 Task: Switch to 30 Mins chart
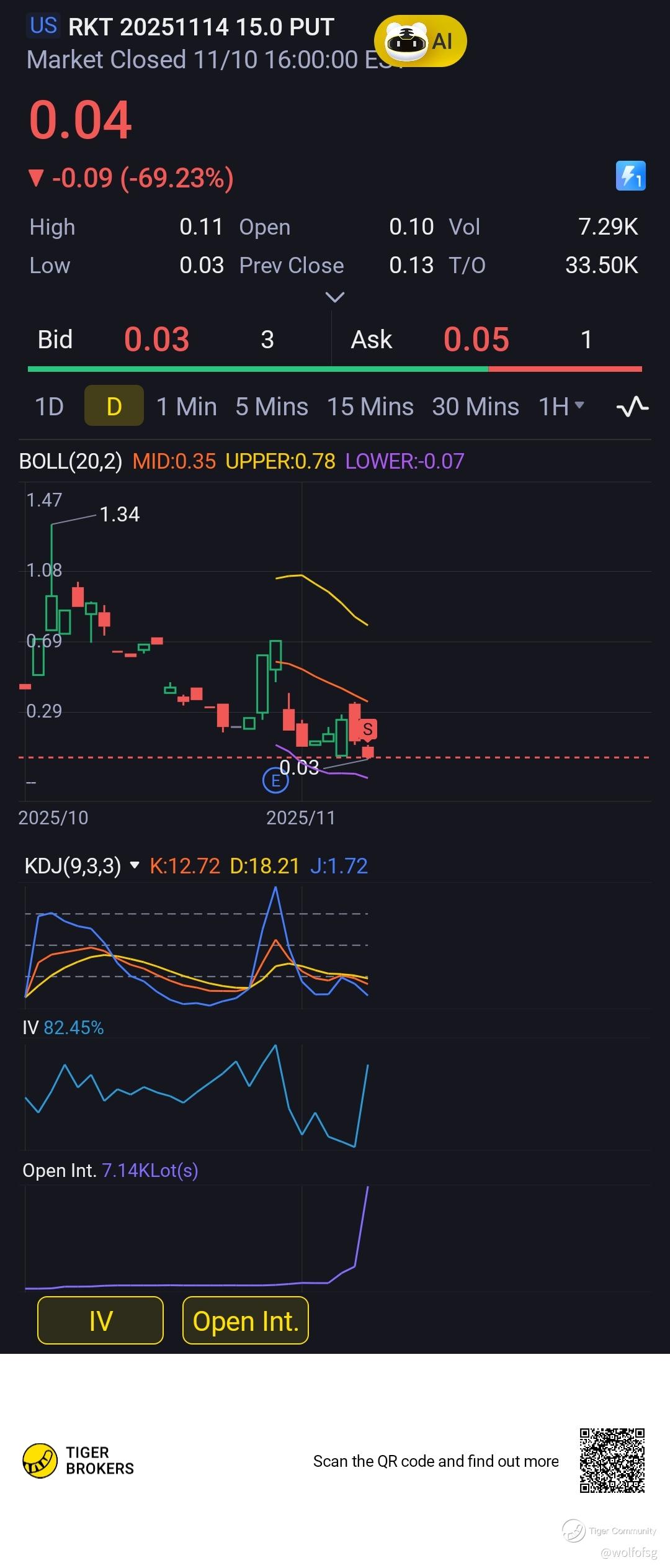click(x=475, y=407)
